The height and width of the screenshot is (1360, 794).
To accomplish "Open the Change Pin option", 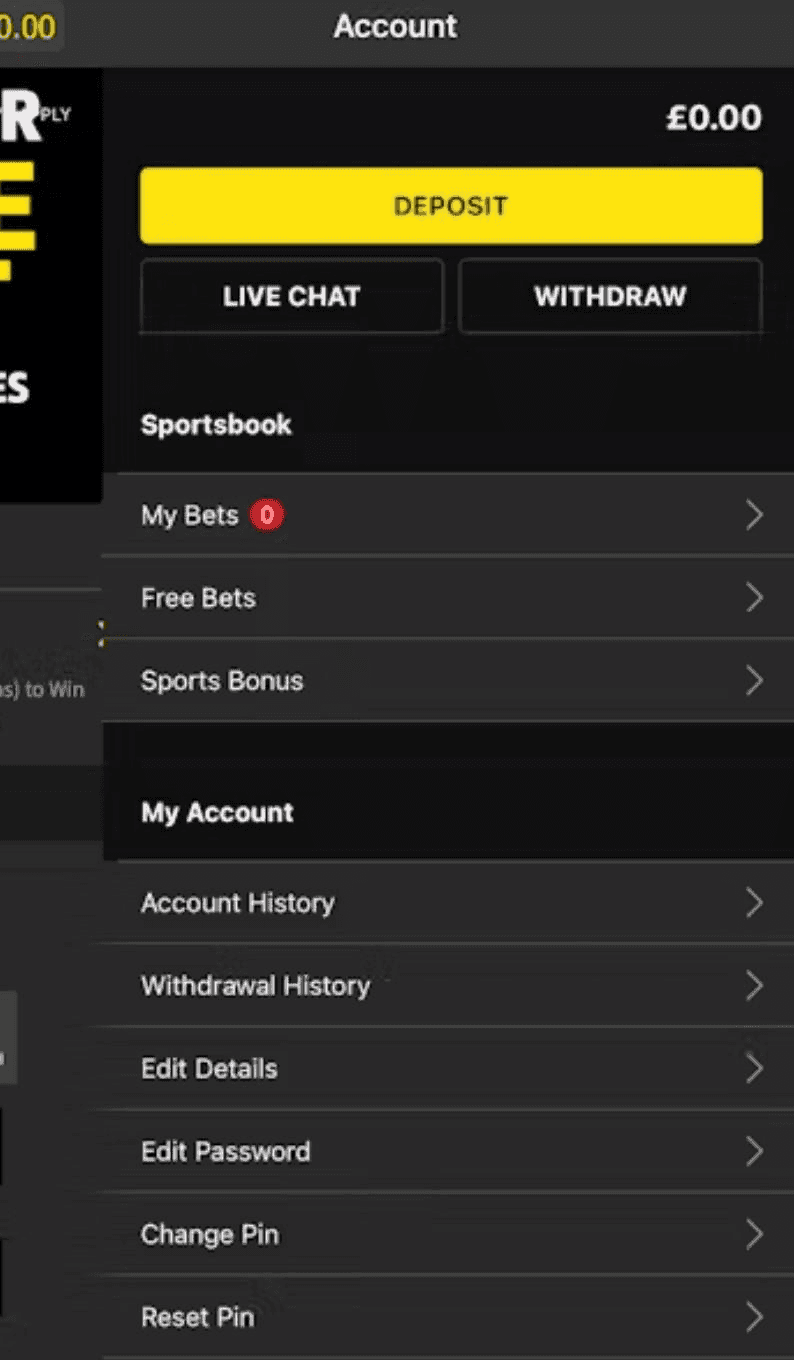I will [x=448, y=1235].
